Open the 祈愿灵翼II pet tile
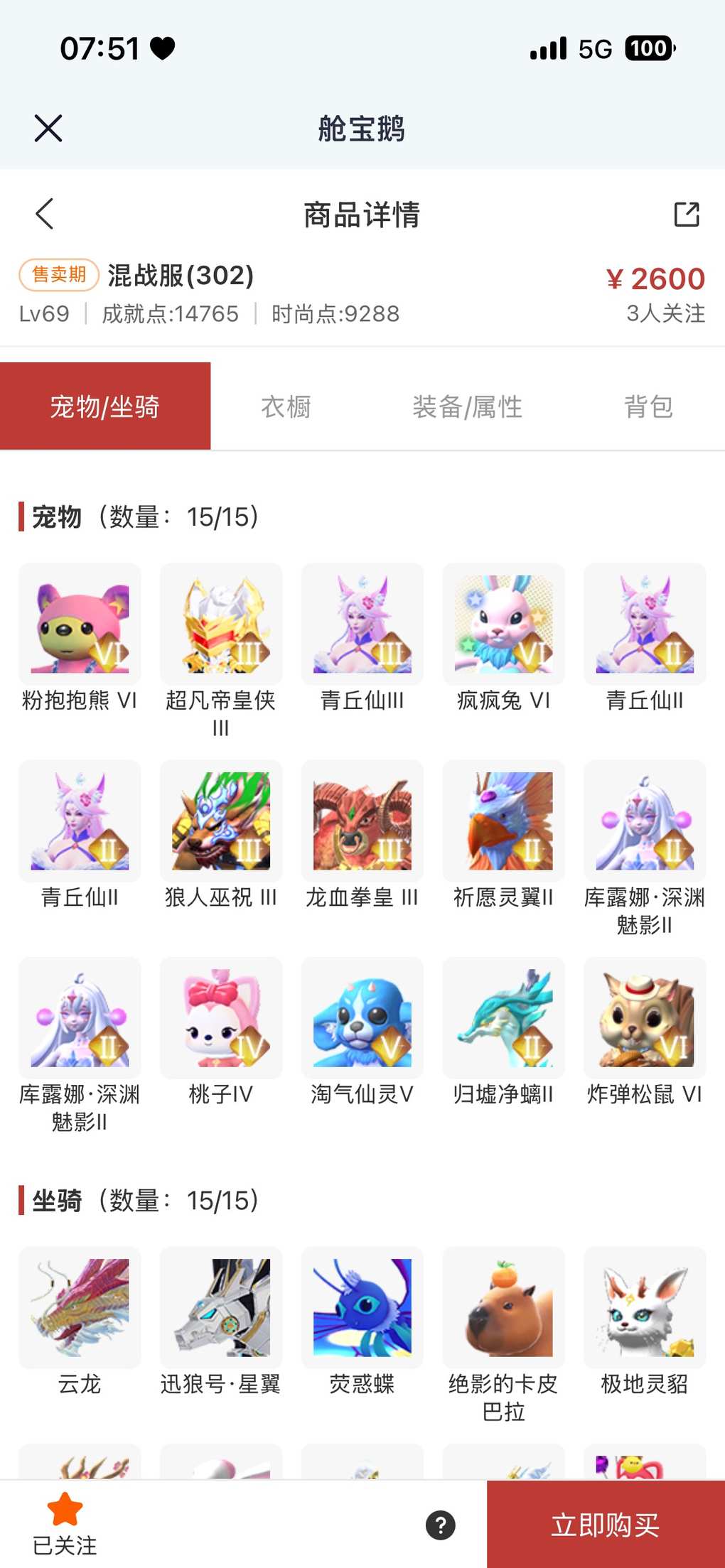 tap(504, 821)
